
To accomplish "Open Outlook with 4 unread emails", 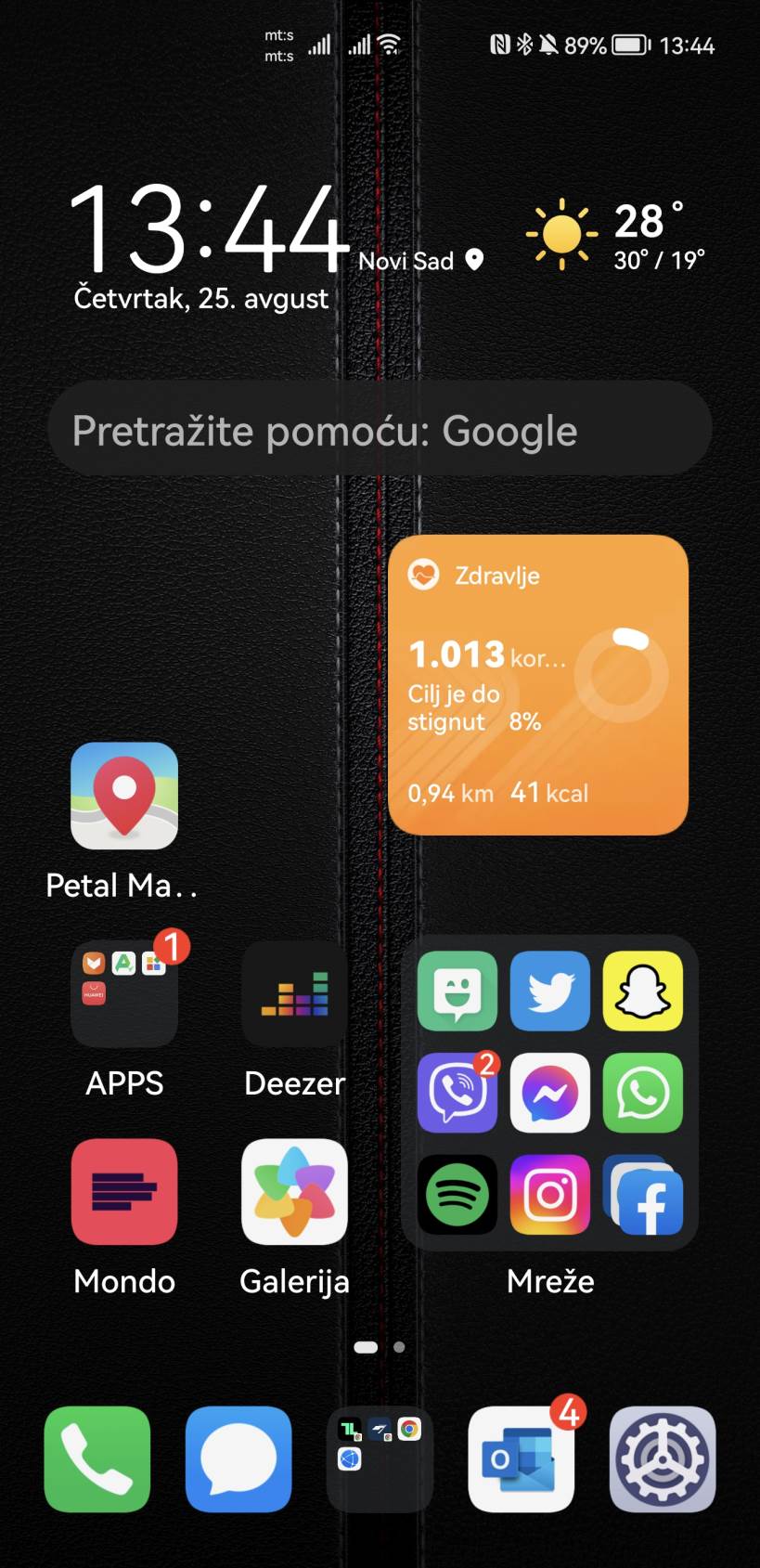I will [x=522, y=1458].
